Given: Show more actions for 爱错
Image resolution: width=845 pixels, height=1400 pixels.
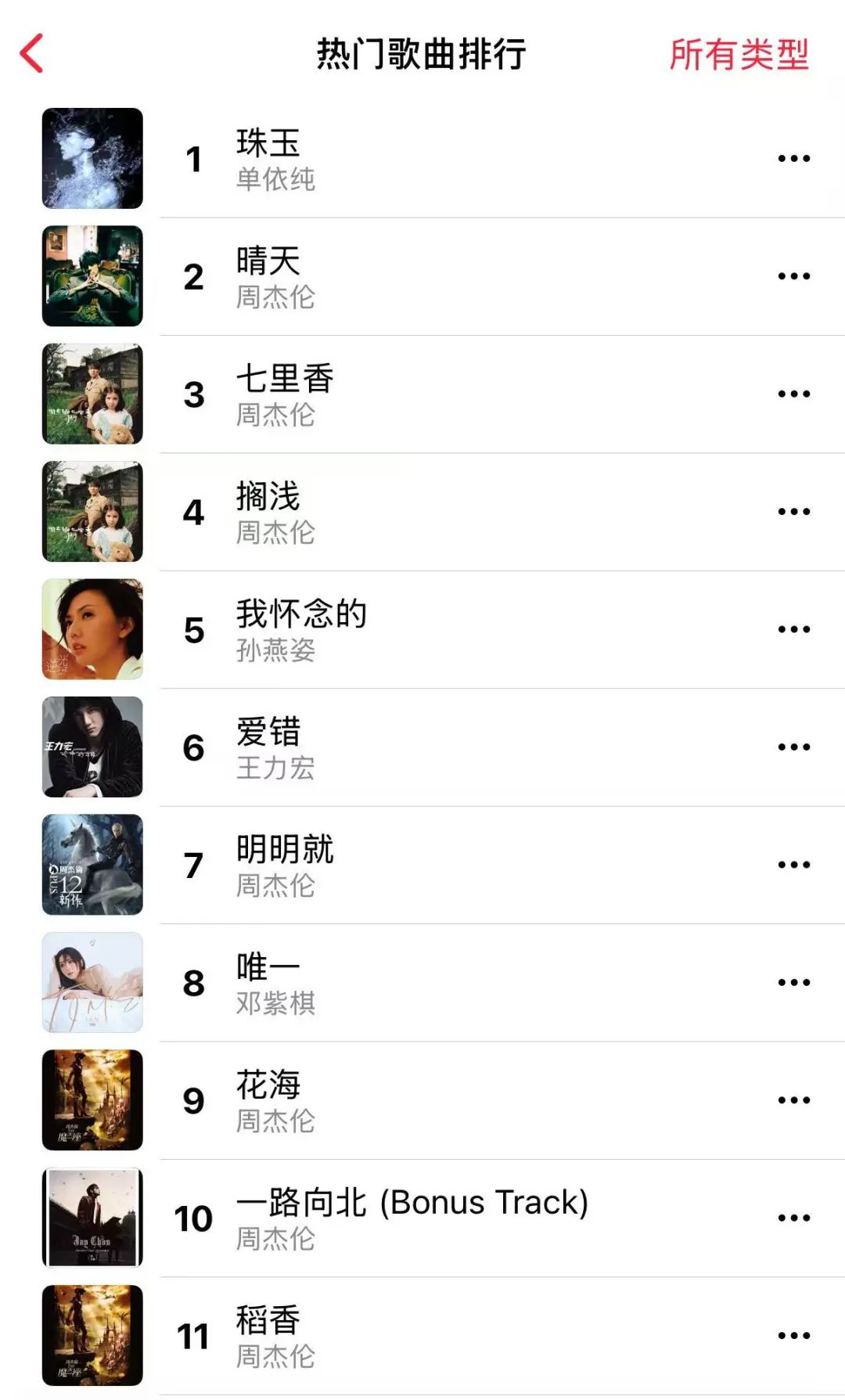Looking at the screenshot, I should (x=793, y=747).
